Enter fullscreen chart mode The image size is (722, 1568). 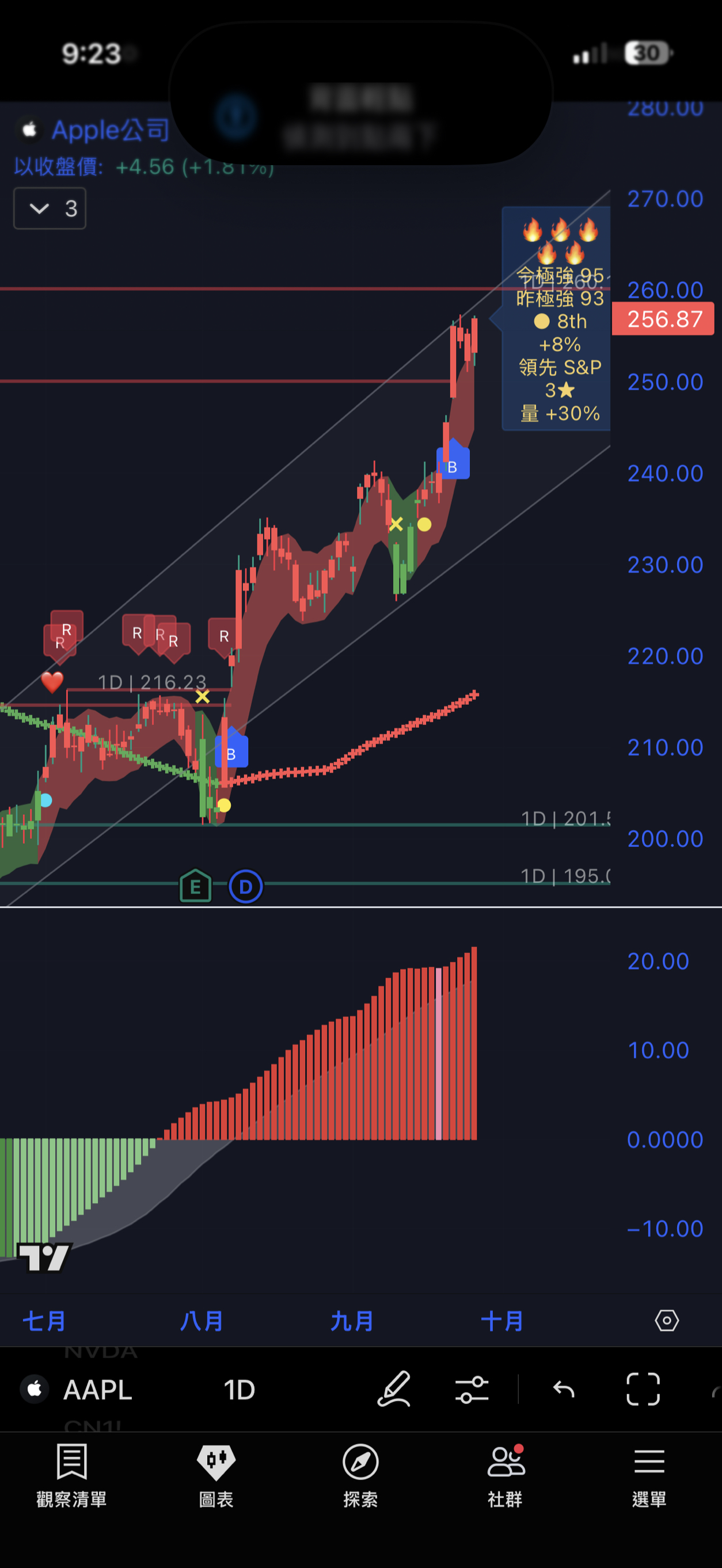click(x=643, y=1389)
